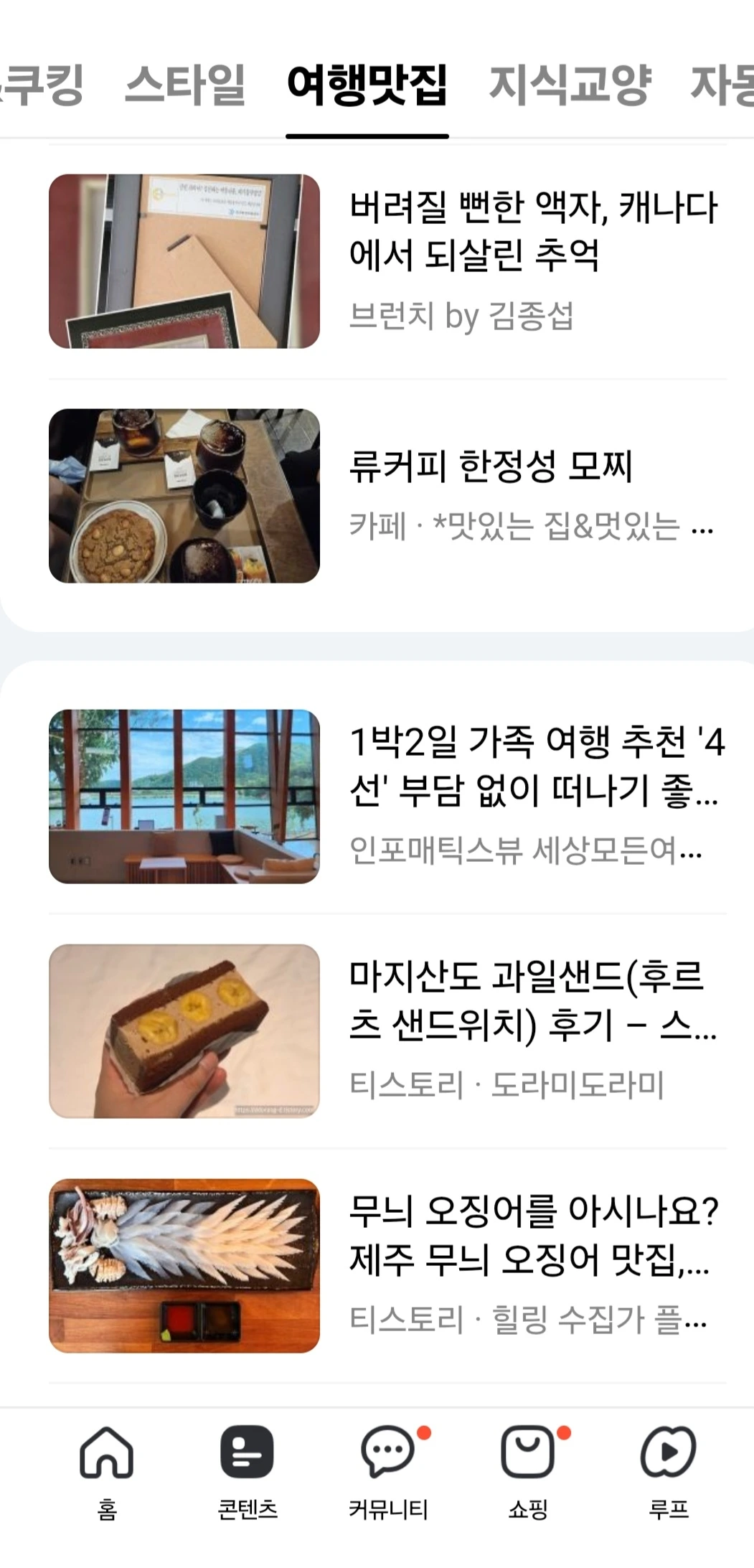The height and width of the screenshot is (1568, 754).
Task: Open the 마지산도 과일샌드 후기 post
Action: (531, 1000)
